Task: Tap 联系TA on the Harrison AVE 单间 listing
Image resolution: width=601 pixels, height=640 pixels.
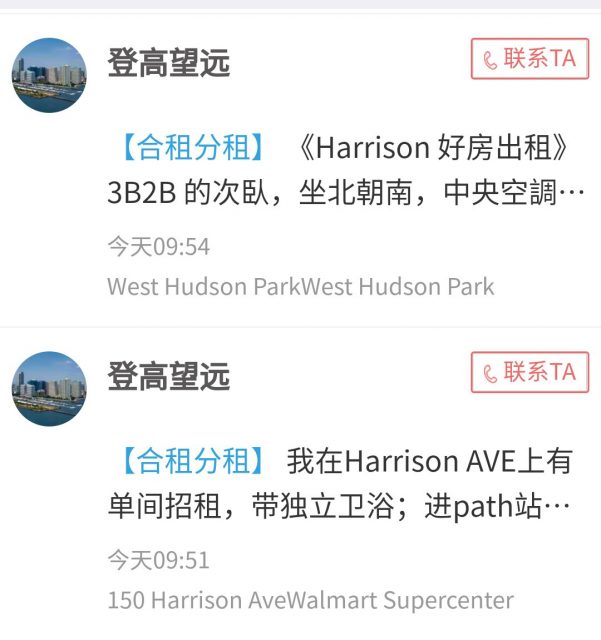Action: 529,373
